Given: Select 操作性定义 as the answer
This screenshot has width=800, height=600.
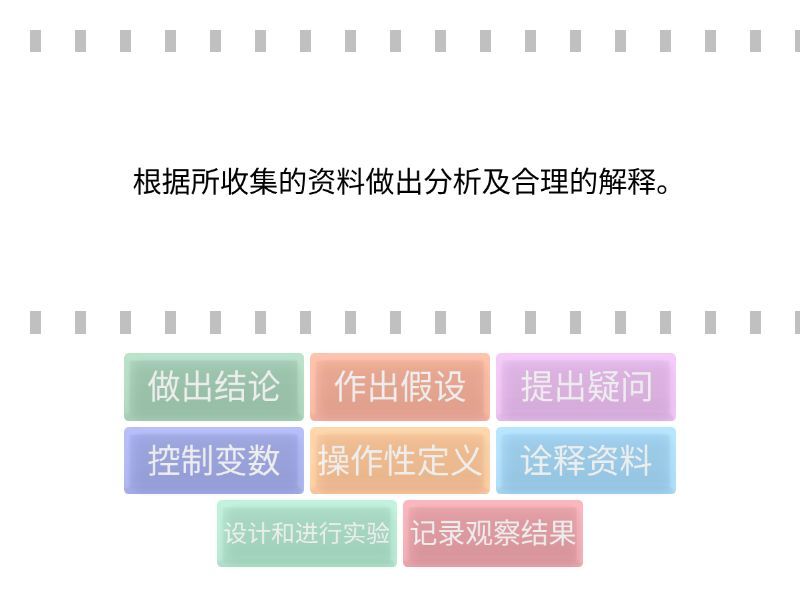Looking at the screenshot, I should coord(400,461).
